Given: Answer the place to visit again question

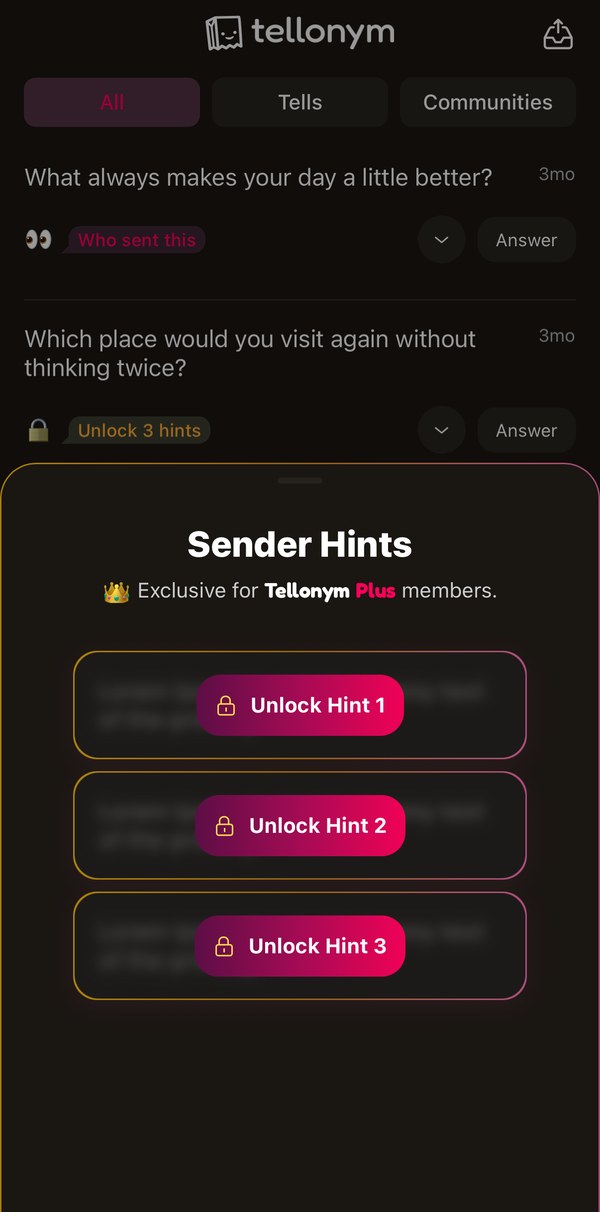Looking at the screenshot, I should (526, 431).
